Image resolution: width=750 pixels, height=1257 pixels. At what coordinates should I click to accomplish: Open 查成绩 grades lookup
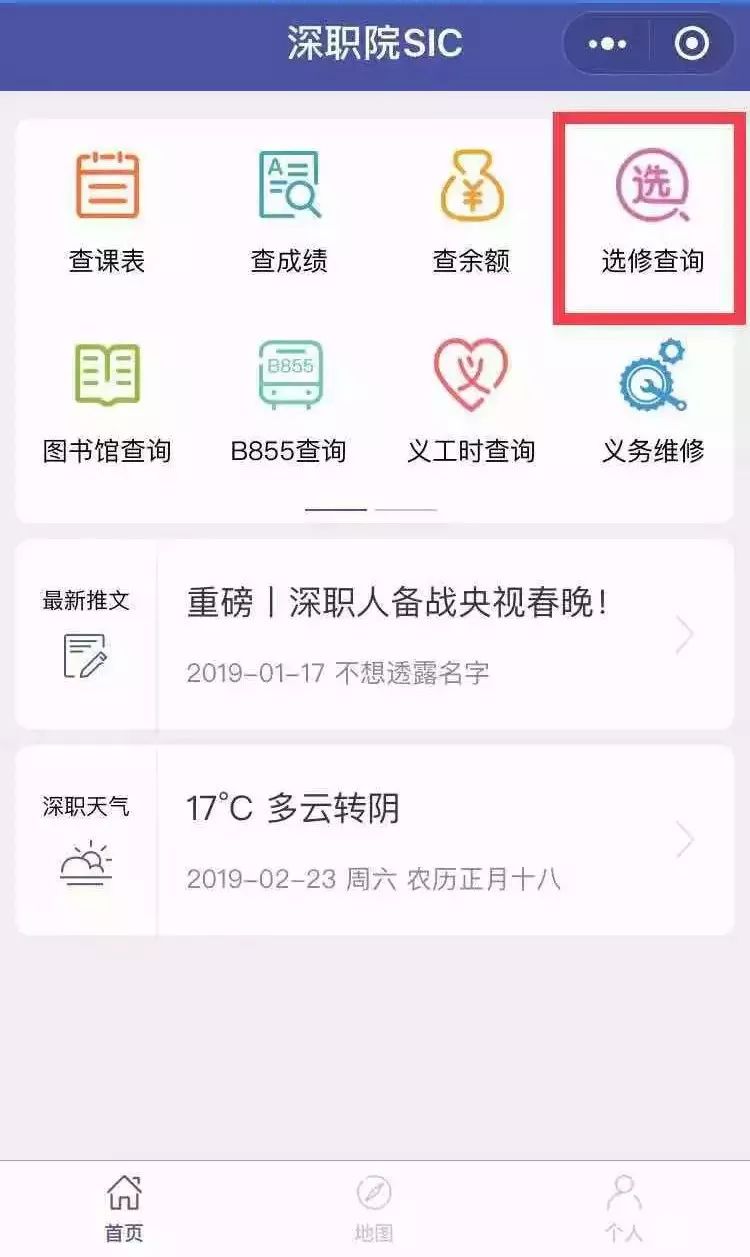click(x=289, y=212)
